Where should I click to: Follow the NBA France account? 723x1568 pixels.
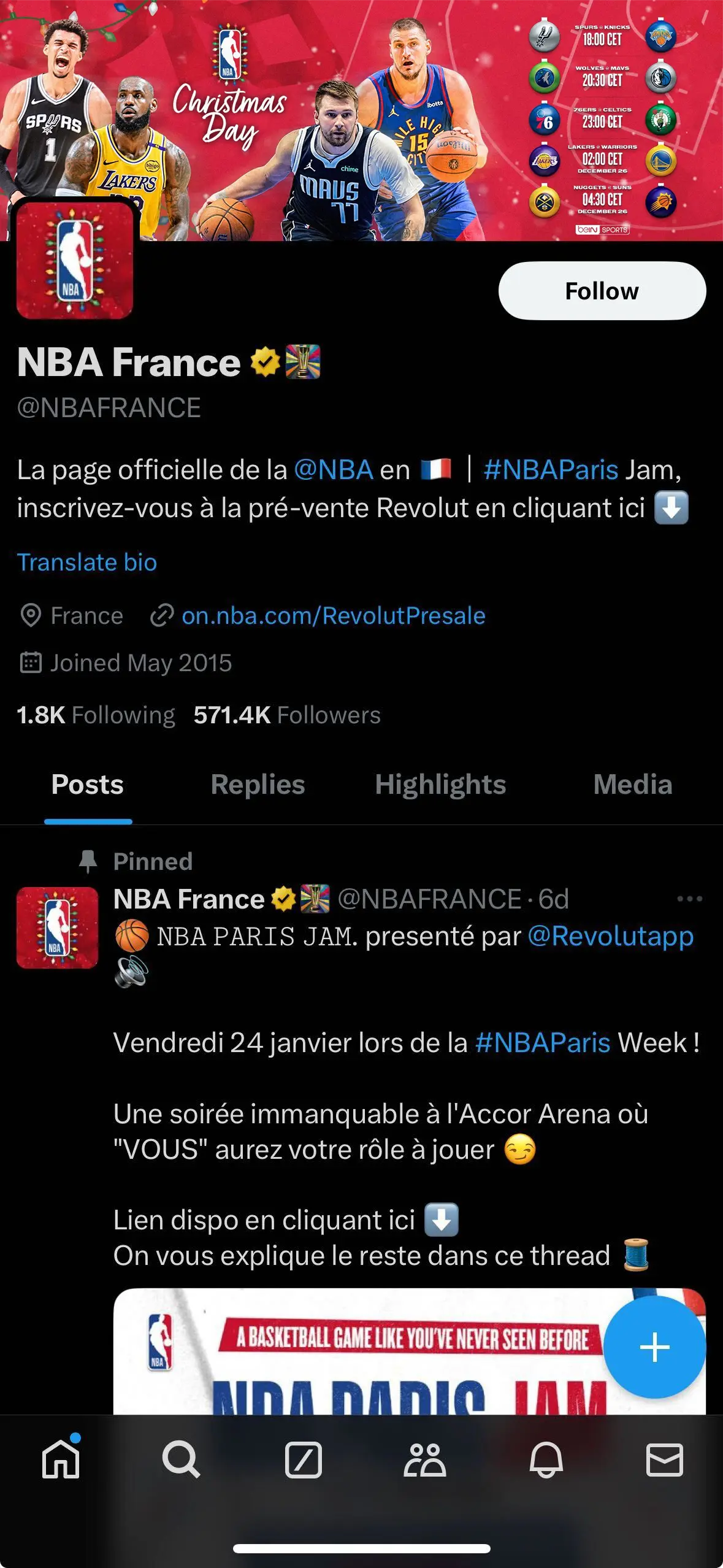coord(602,291)
